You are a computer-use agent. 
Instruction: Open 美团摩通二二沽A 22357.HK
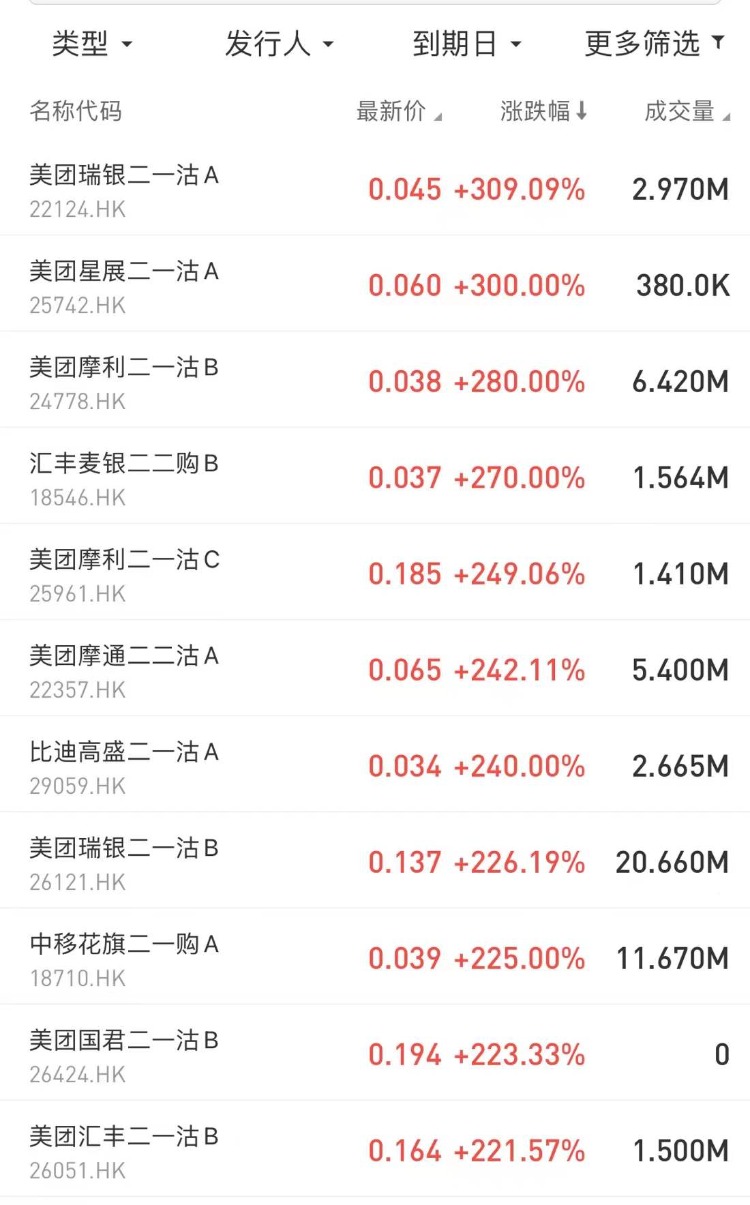(375, 669)
